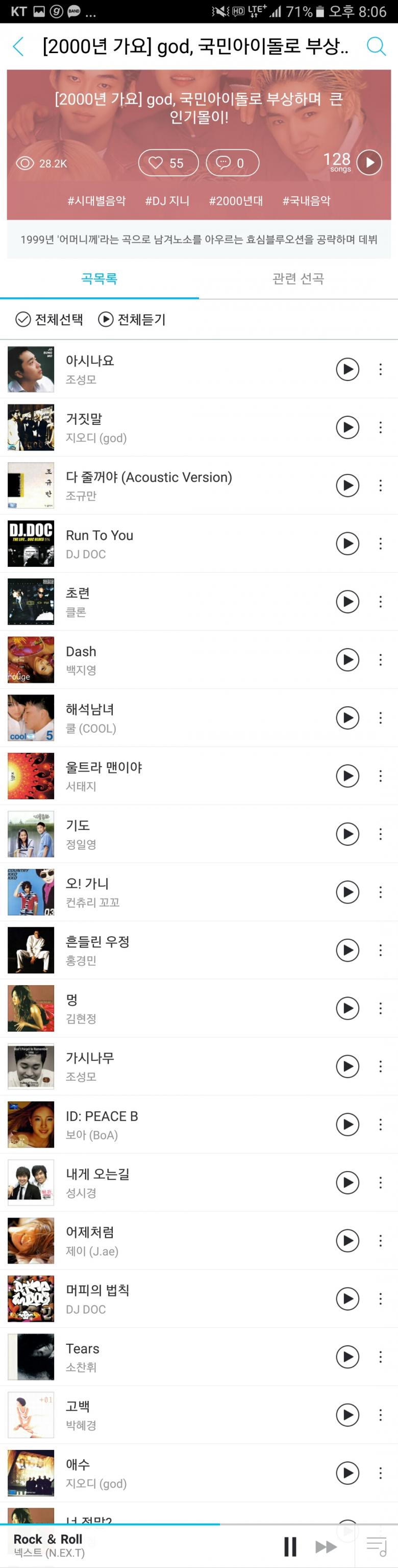Tap 전체듣기 to play all tracks
The height and width of the screenshot is (1568, 398).
[x=132, y=320]
